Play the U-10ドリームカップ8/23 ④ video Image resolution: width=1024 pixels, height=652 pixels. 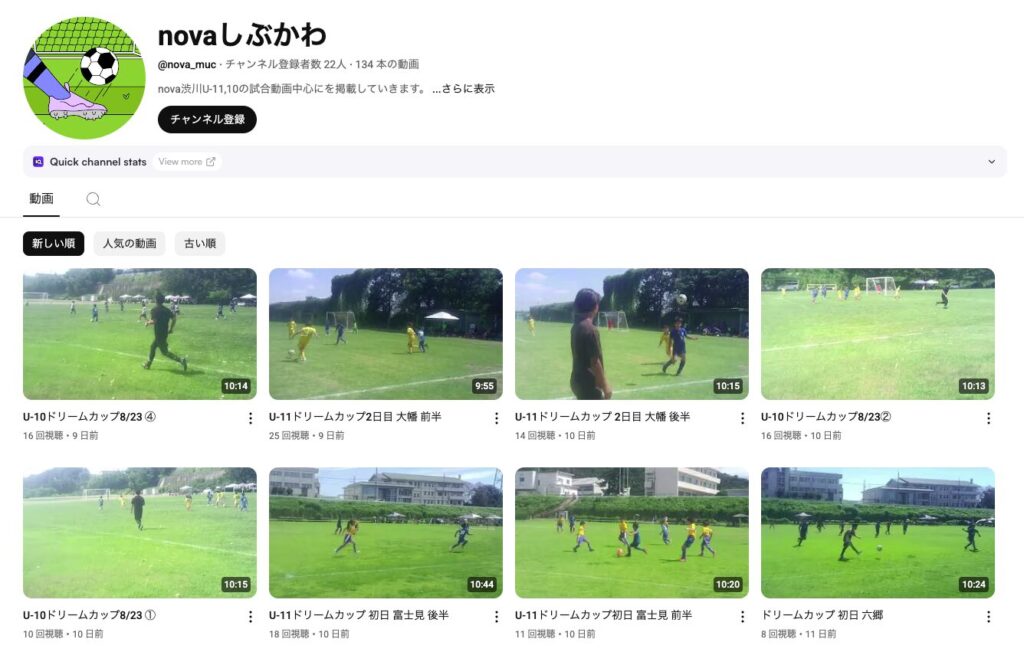pyautogui.click(x=139, y=334)
